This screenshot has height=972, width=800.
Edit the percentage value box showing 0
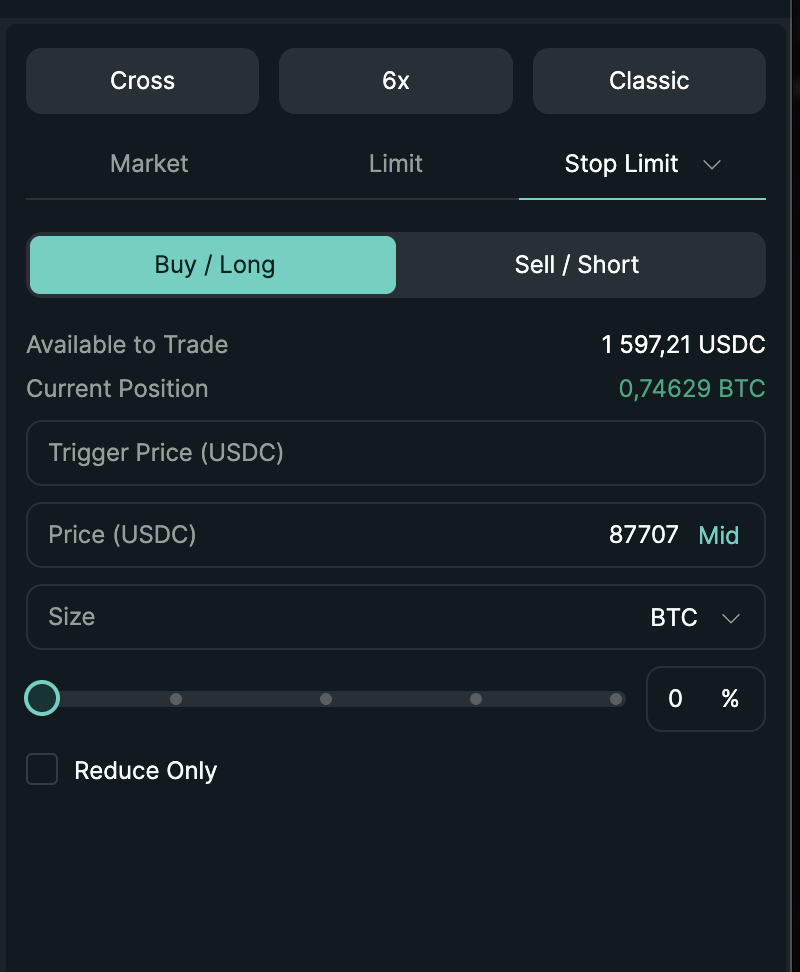(675, 699)
